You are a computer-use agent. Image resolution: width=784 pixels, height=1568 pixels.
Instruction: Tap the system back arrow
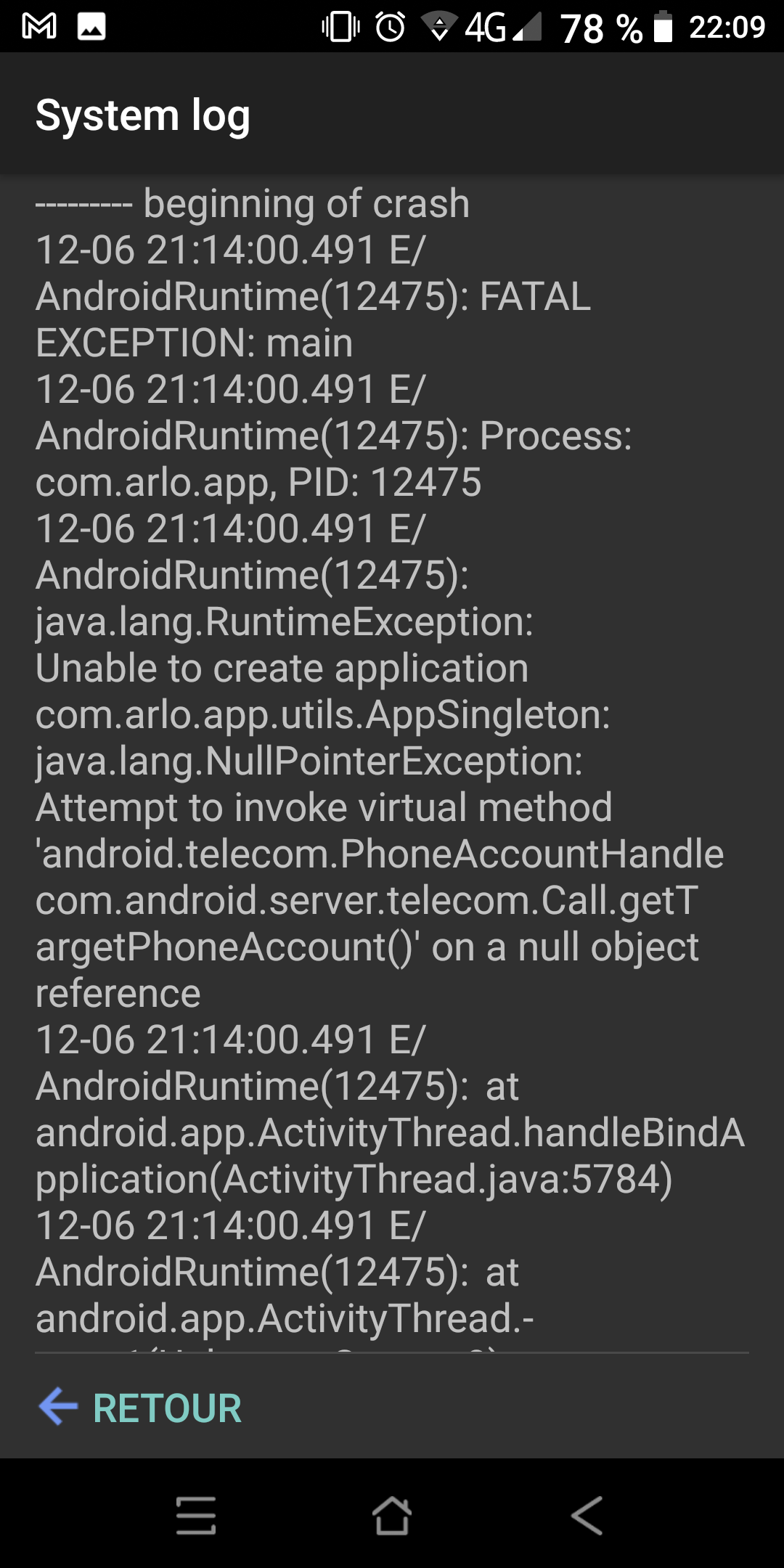tap(587, 1515)
